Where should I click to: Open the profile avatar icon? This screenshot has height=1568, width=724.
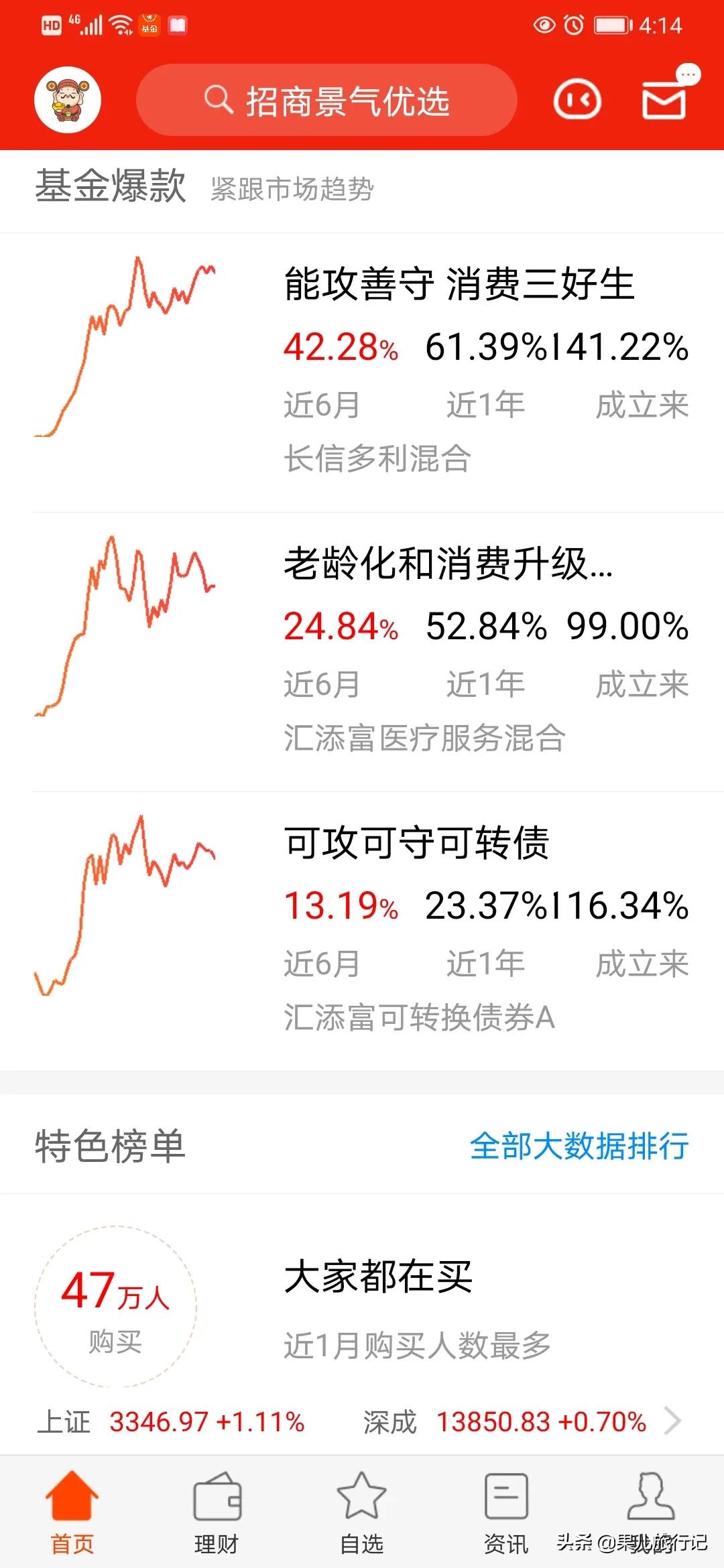pyautogui.click(x=68, y=100)
